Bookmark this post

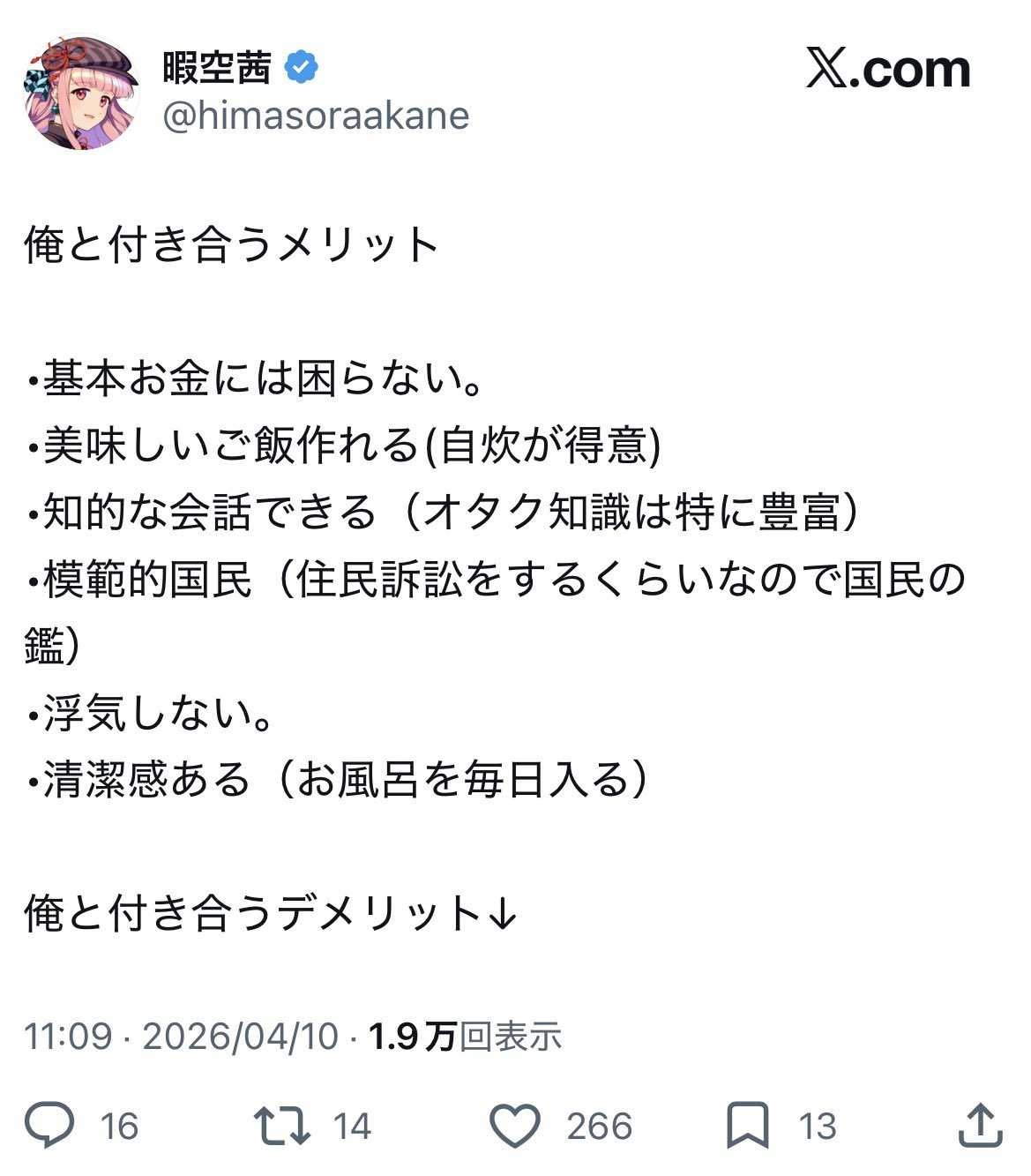747,1126
